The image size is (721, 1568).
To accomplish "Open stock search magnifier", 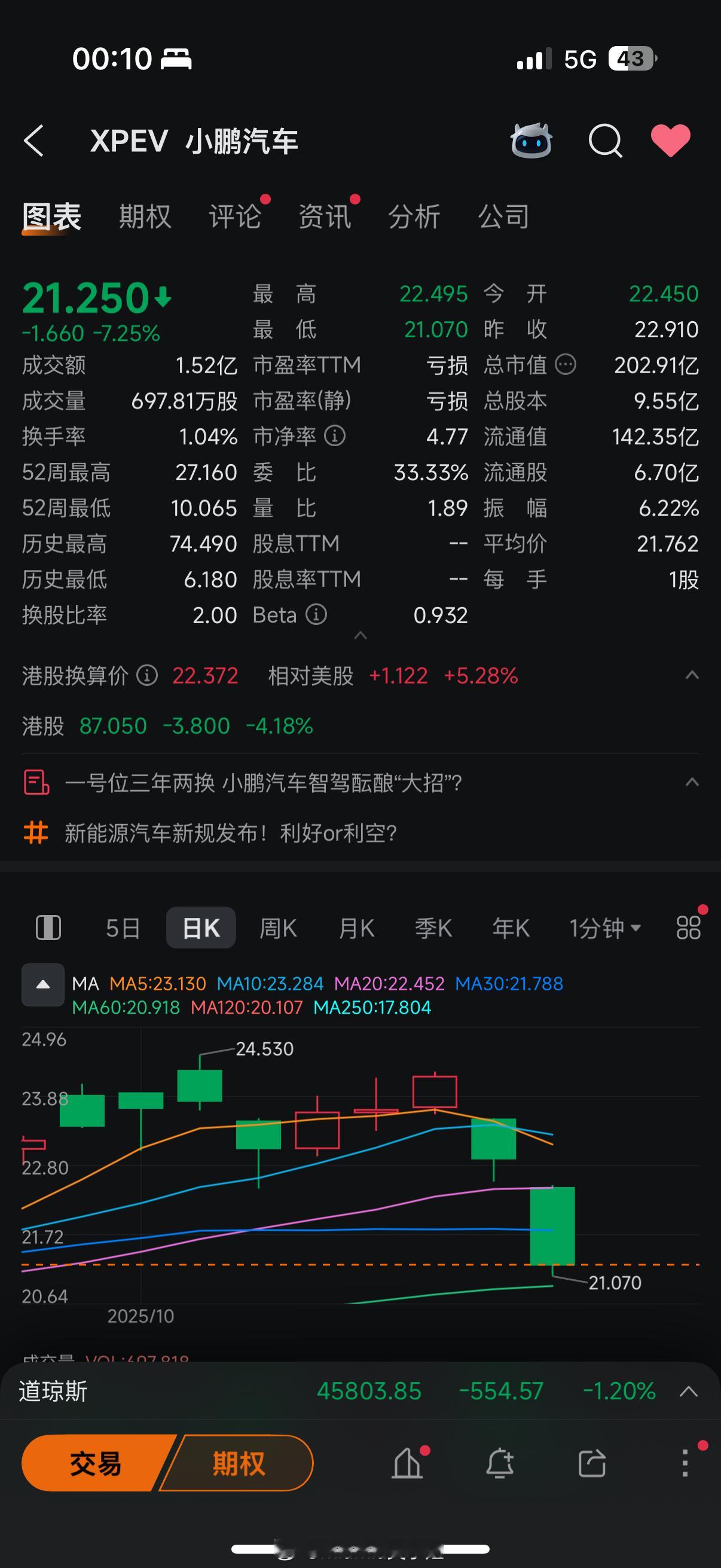I will tap(606, 141).
